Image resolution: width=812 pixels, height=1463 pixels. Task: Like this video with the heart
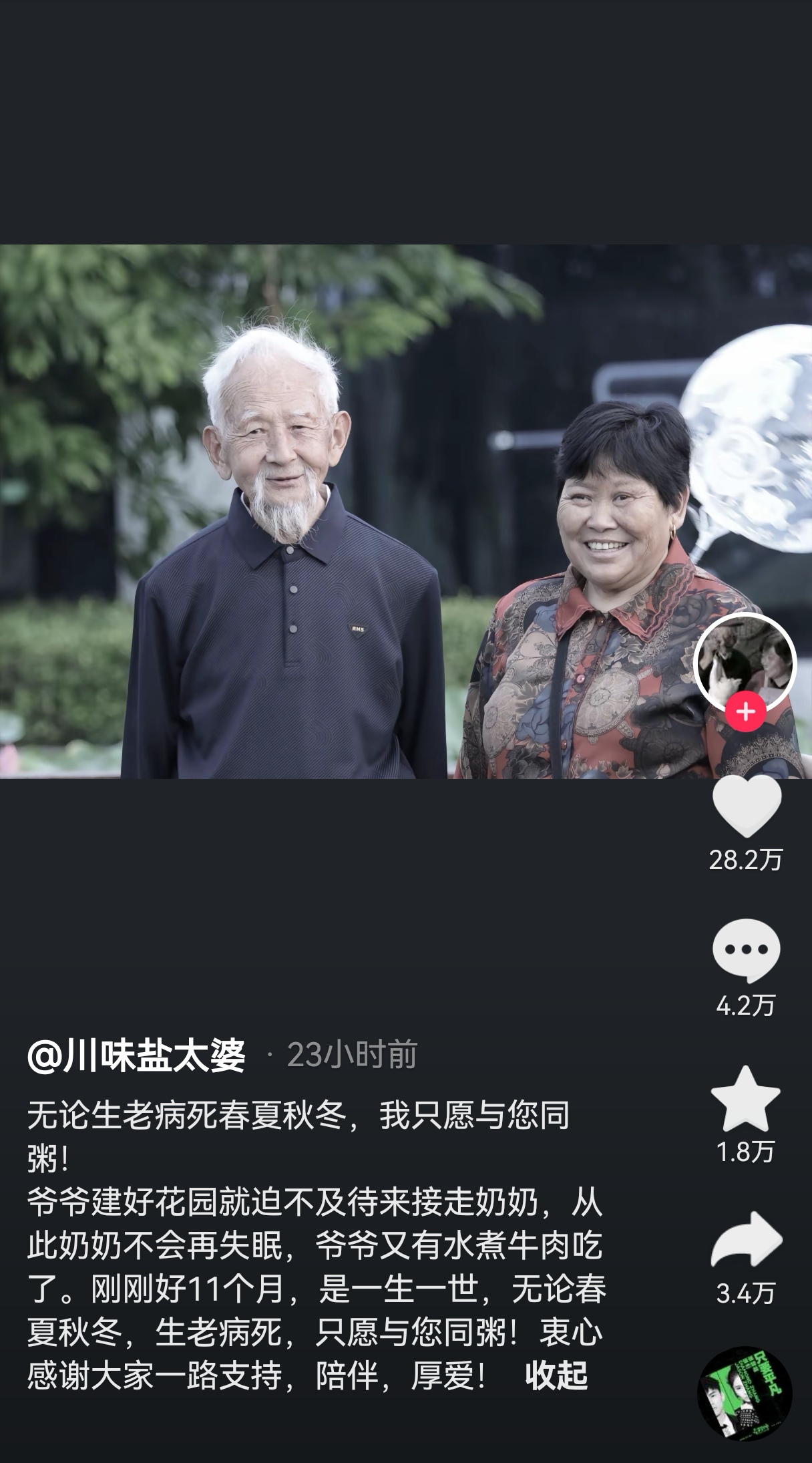(746, 806)
